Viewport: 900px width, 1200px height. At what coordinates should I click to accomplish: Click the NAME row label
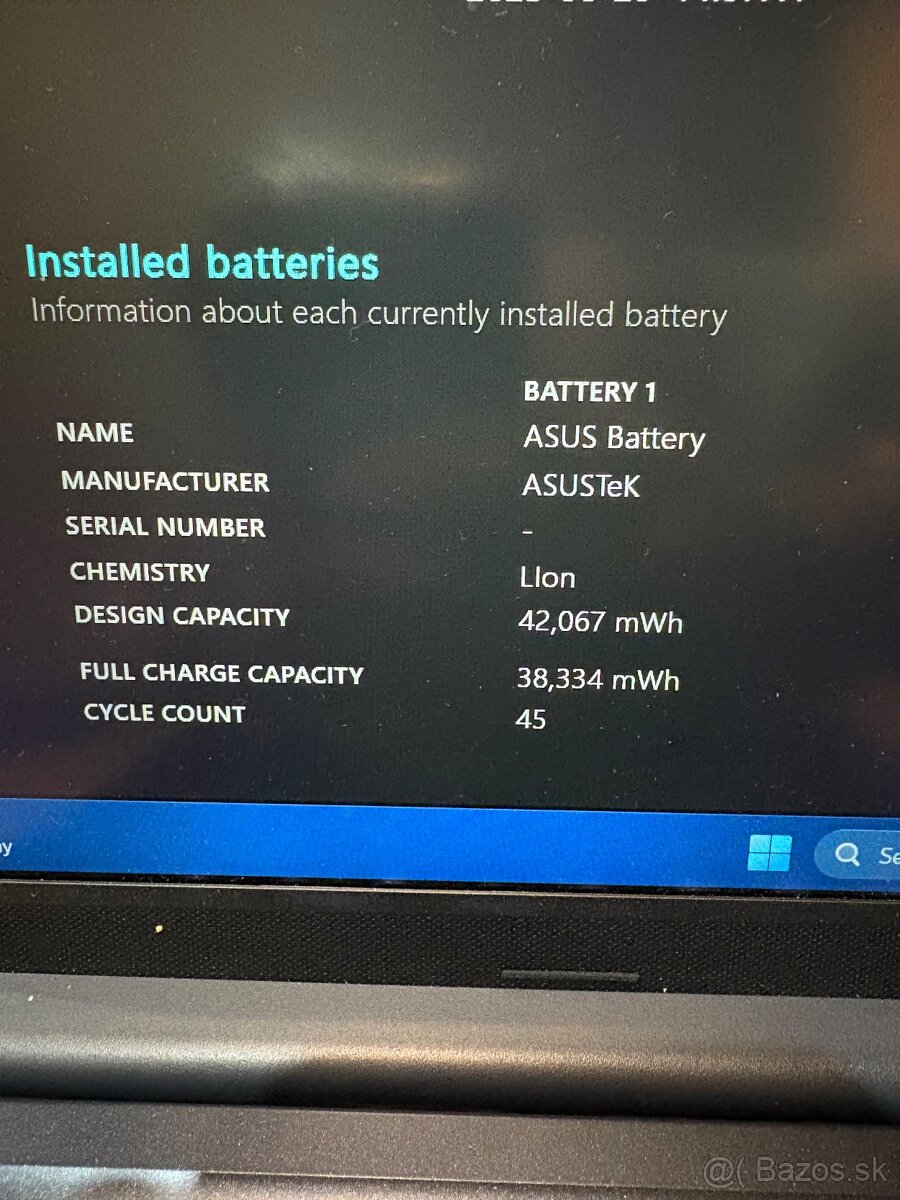(97, 433)
